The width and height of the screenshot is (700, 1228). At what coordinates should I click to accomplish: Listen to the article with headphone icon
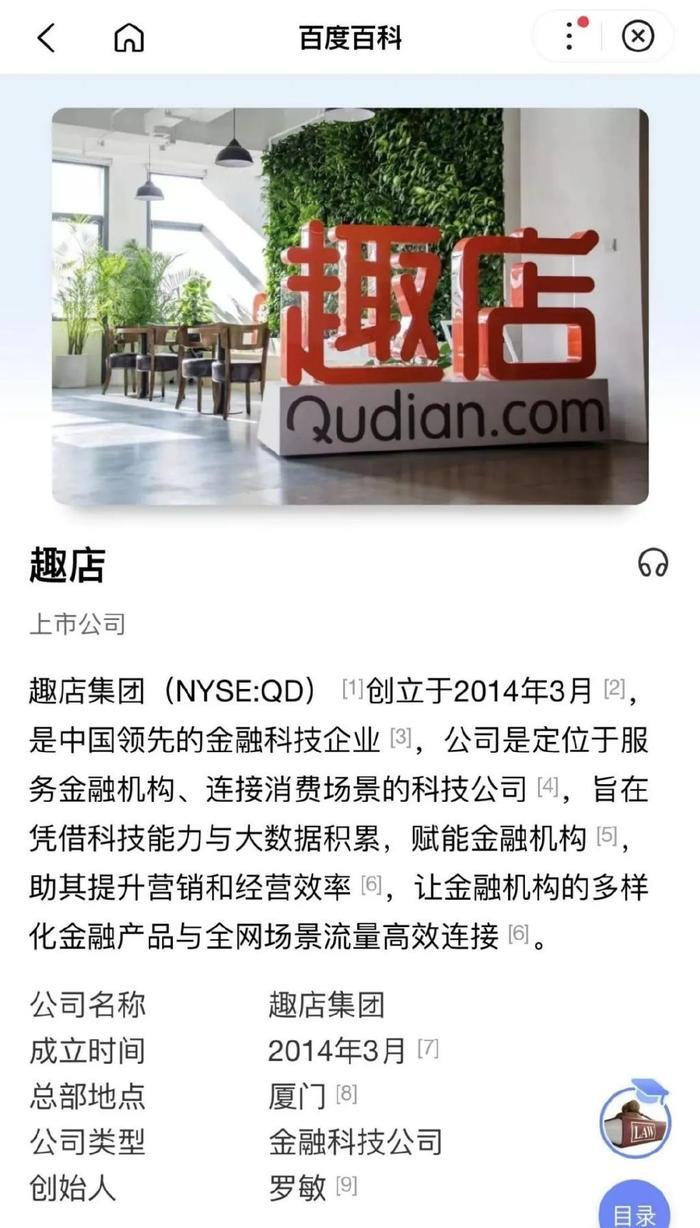pos(652,563)
